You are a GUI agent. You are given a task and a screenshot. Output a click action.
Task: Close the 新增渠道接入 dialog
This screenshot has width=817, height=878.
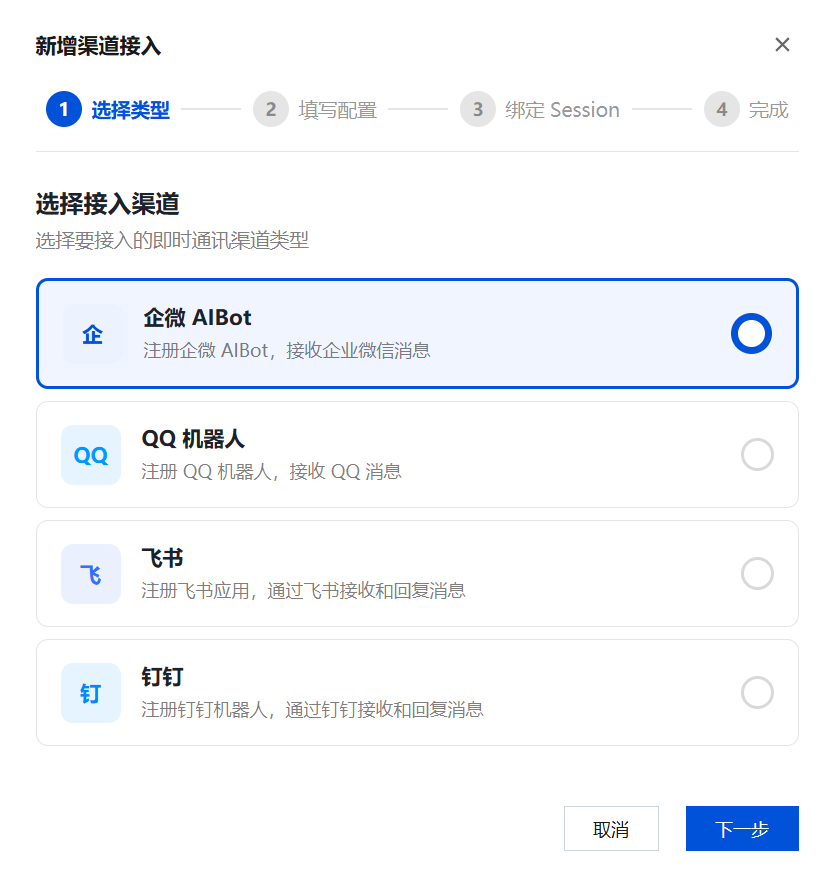pos(782,45)
